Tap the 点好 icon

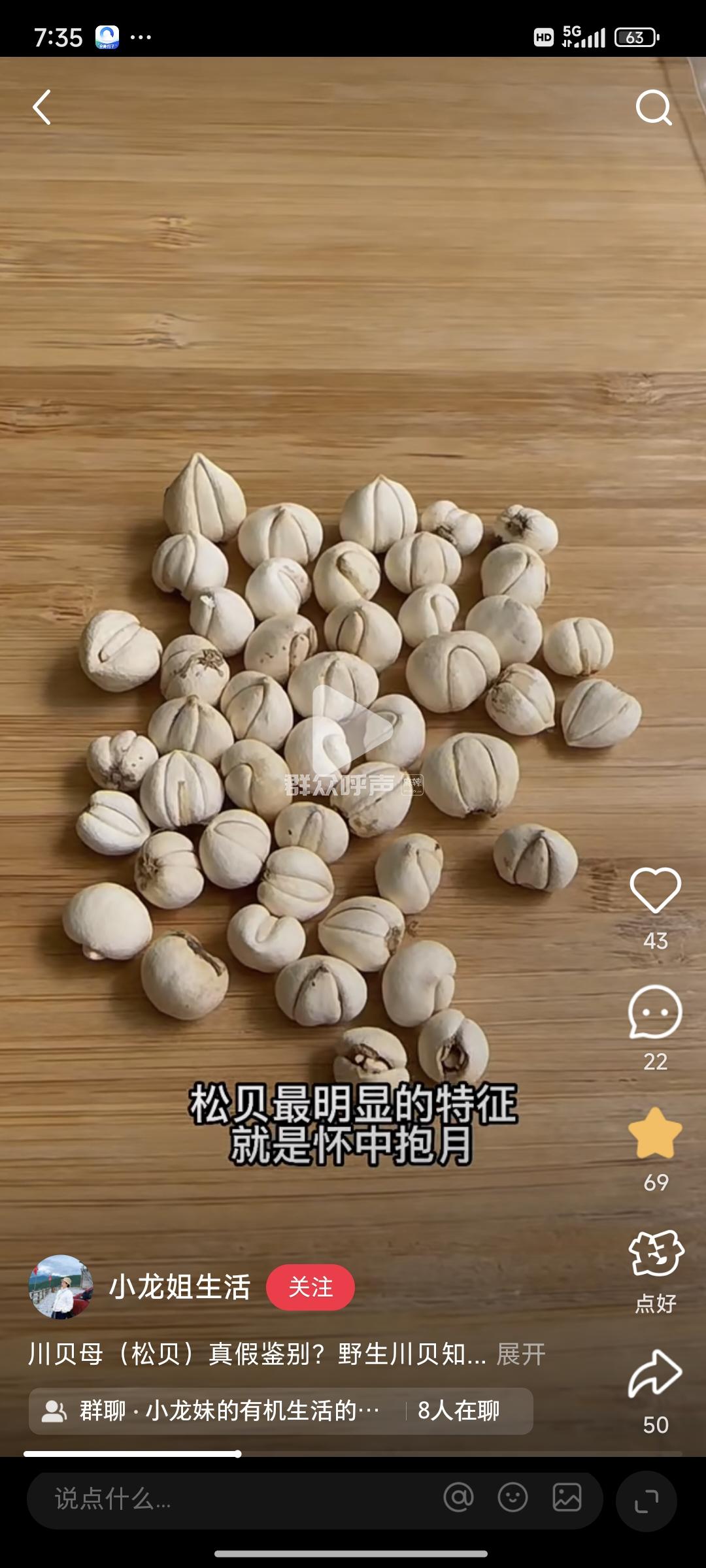[656, 1254]
